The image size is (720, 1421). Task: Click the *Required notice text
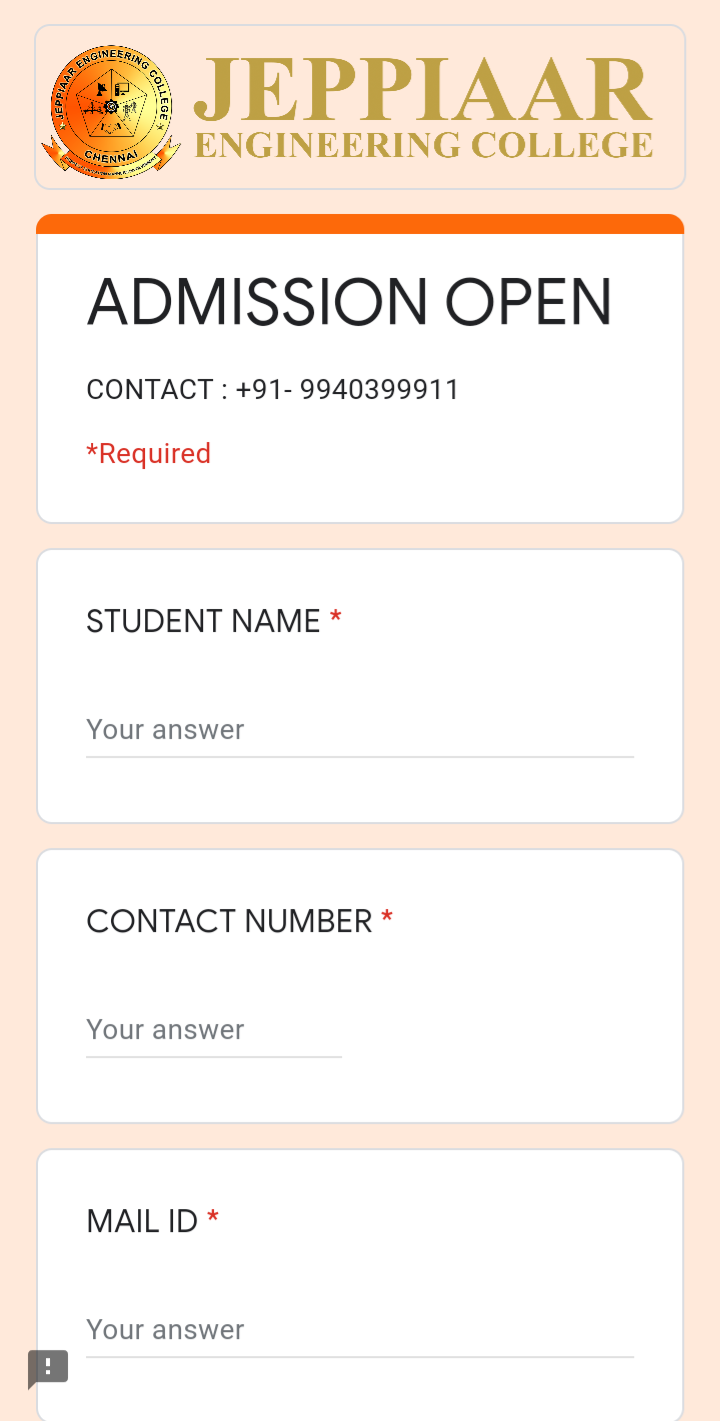tap(148, 453)
